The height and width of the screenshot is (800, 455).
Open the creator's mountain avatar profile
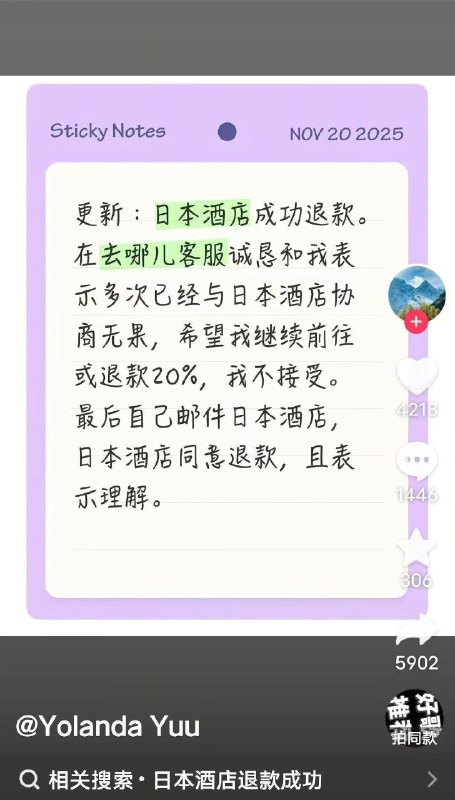tap(416, 294)
